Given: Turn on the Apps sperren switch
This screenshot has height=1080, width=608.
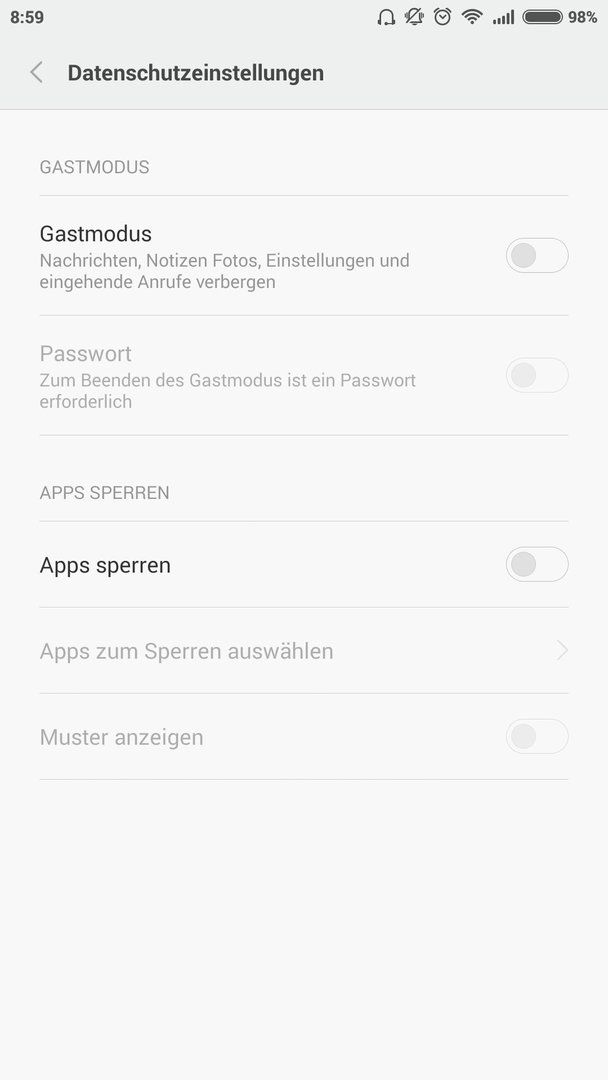Looking at the screenshot, I should [537, 564].
